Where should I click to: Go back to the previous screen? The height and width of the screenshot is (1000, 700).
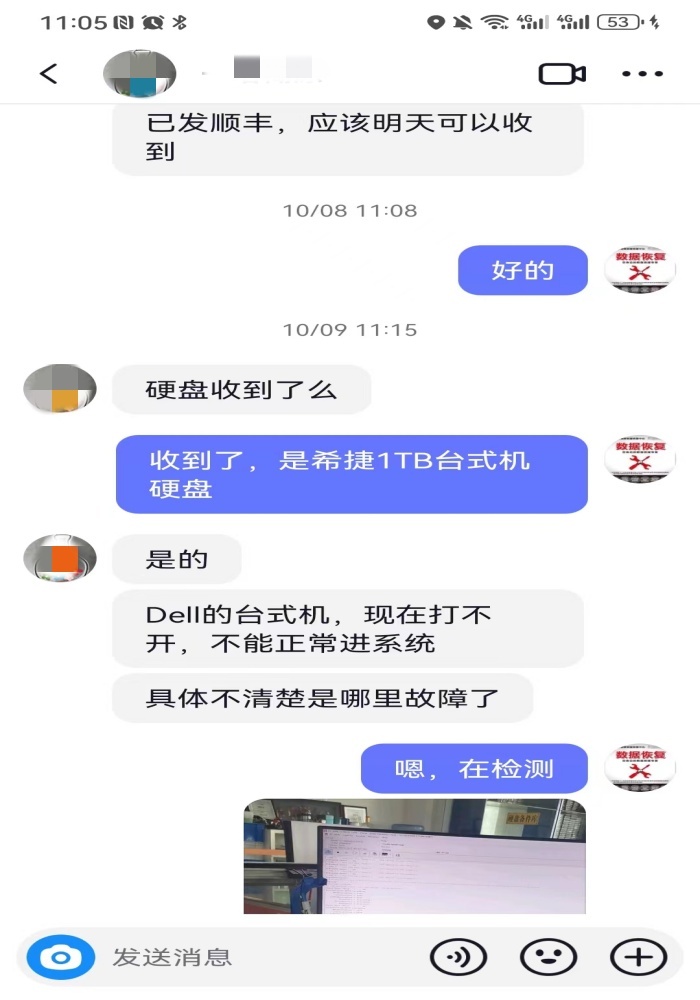coord(49,74)
